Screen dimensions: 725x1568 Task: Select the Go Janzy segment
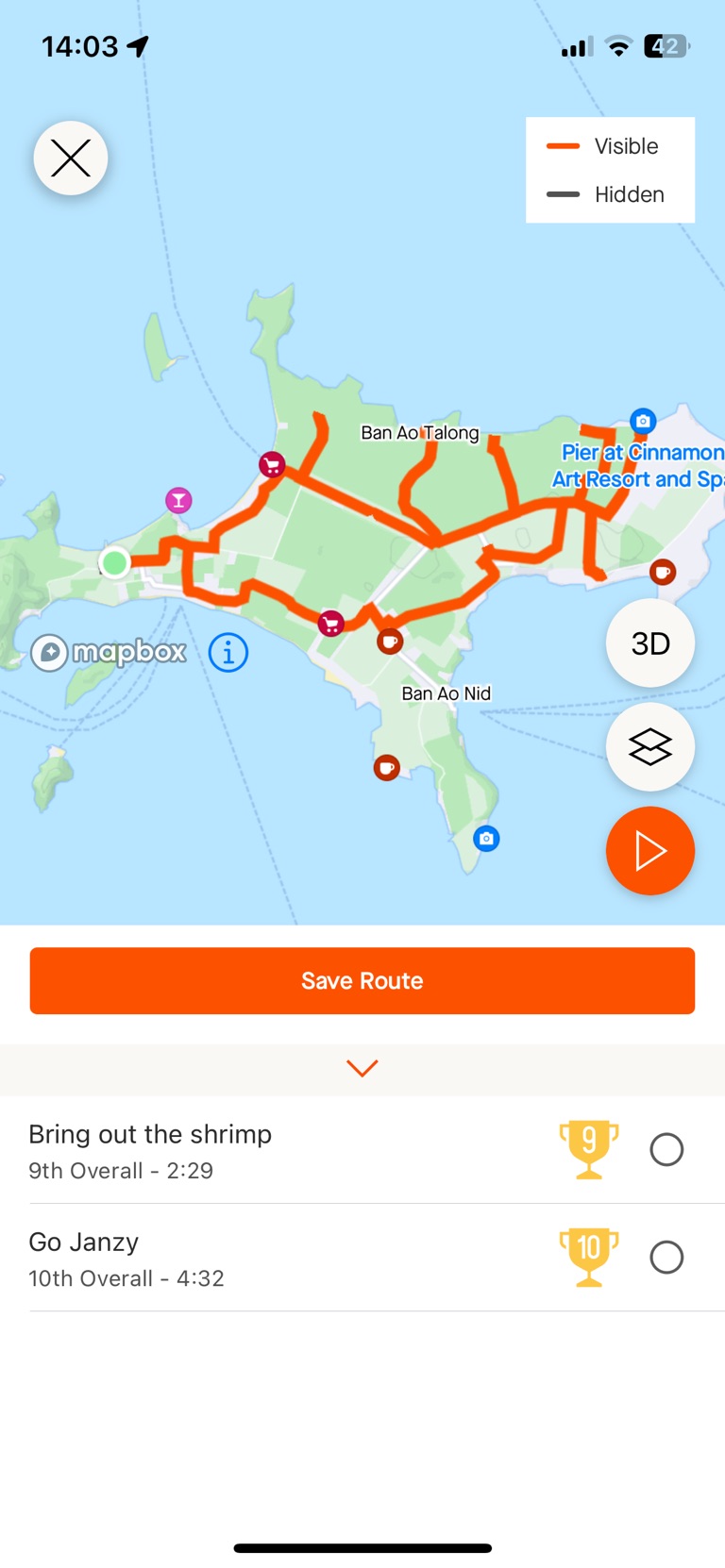click(x=666, y=1257)
